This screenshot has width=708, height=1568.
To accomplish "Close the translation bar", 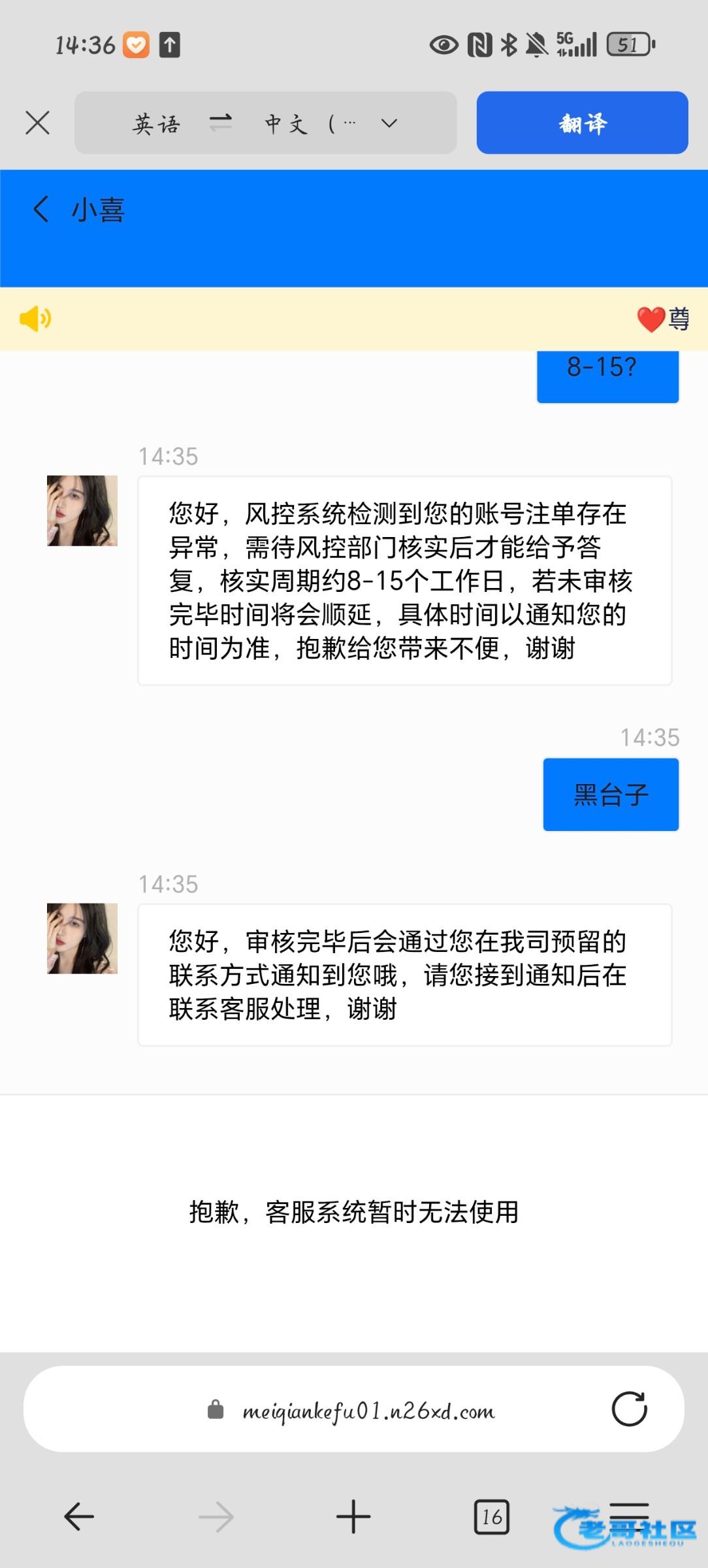I will [37, 123].
